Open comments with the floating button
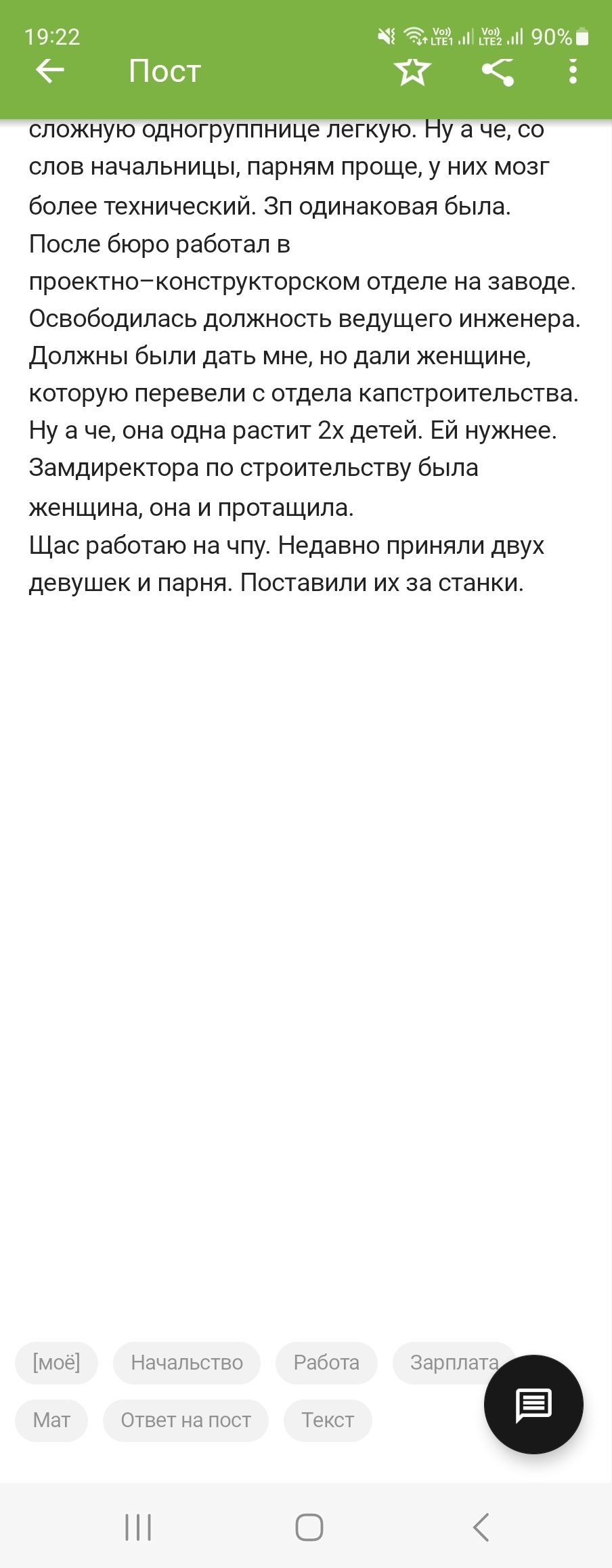Screen dimensions: 612x1568 533,1404
